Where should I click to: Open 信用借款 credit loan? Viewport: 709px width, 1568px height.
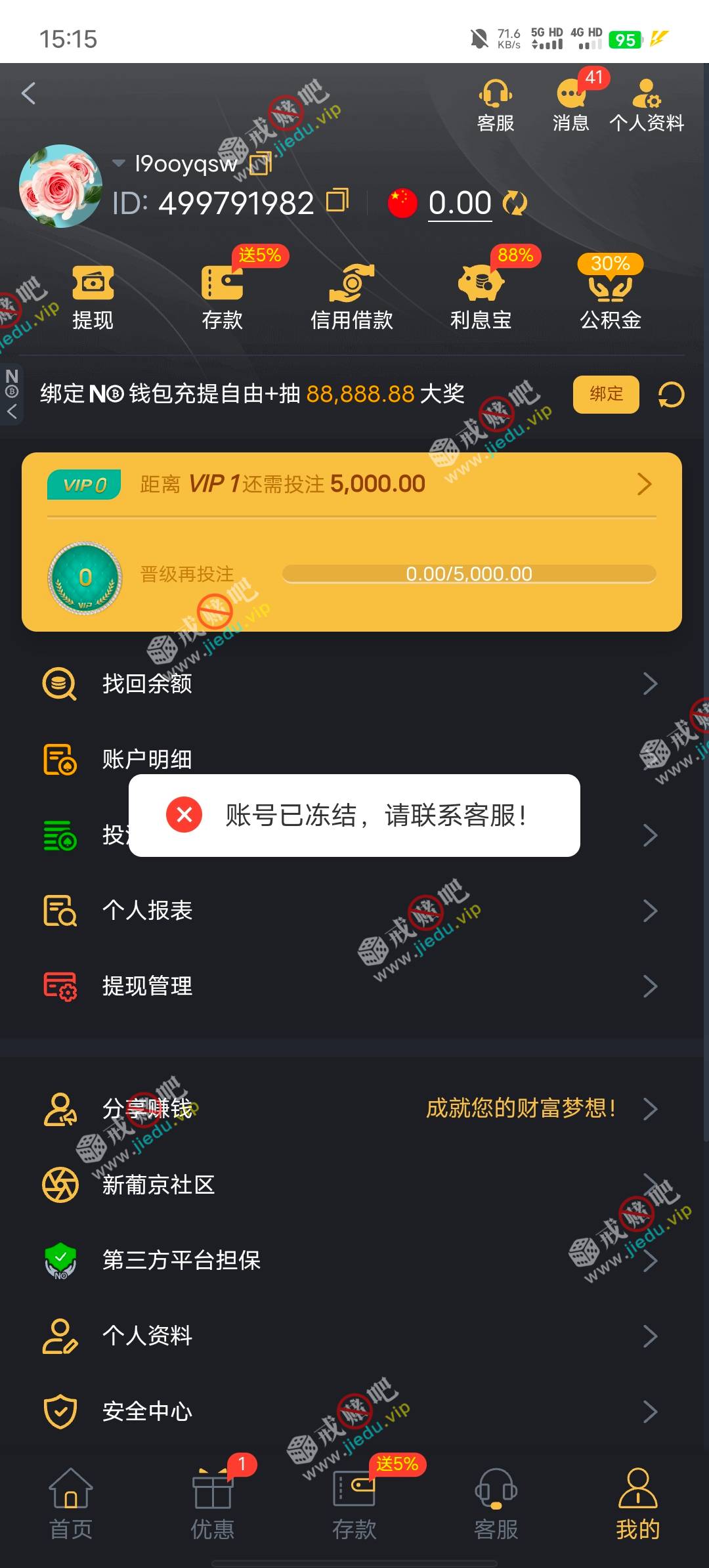(x=352, y=297)
